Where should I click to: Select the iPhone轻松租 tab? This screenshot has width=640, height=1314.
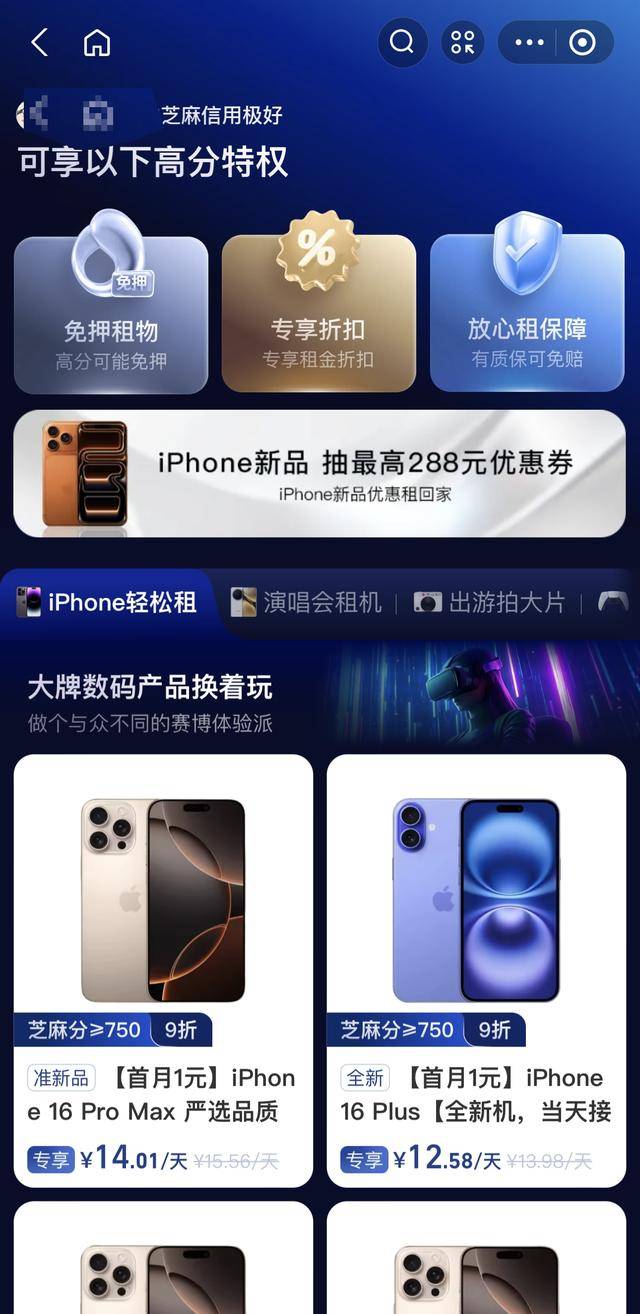108,602
